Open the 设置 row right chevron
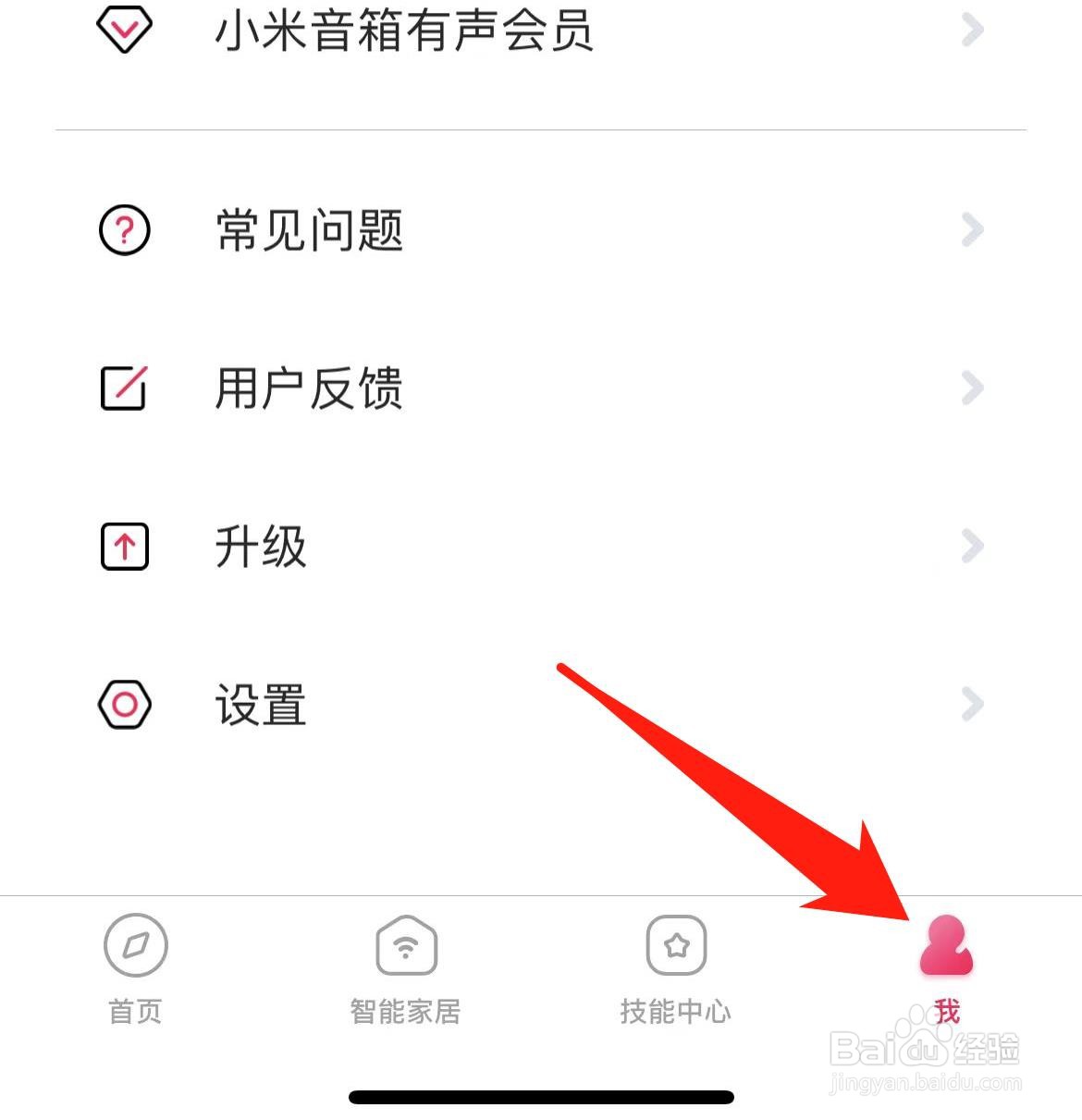Image resolution: width=1082 pixels, height=1120 pixels. [971, 705]
